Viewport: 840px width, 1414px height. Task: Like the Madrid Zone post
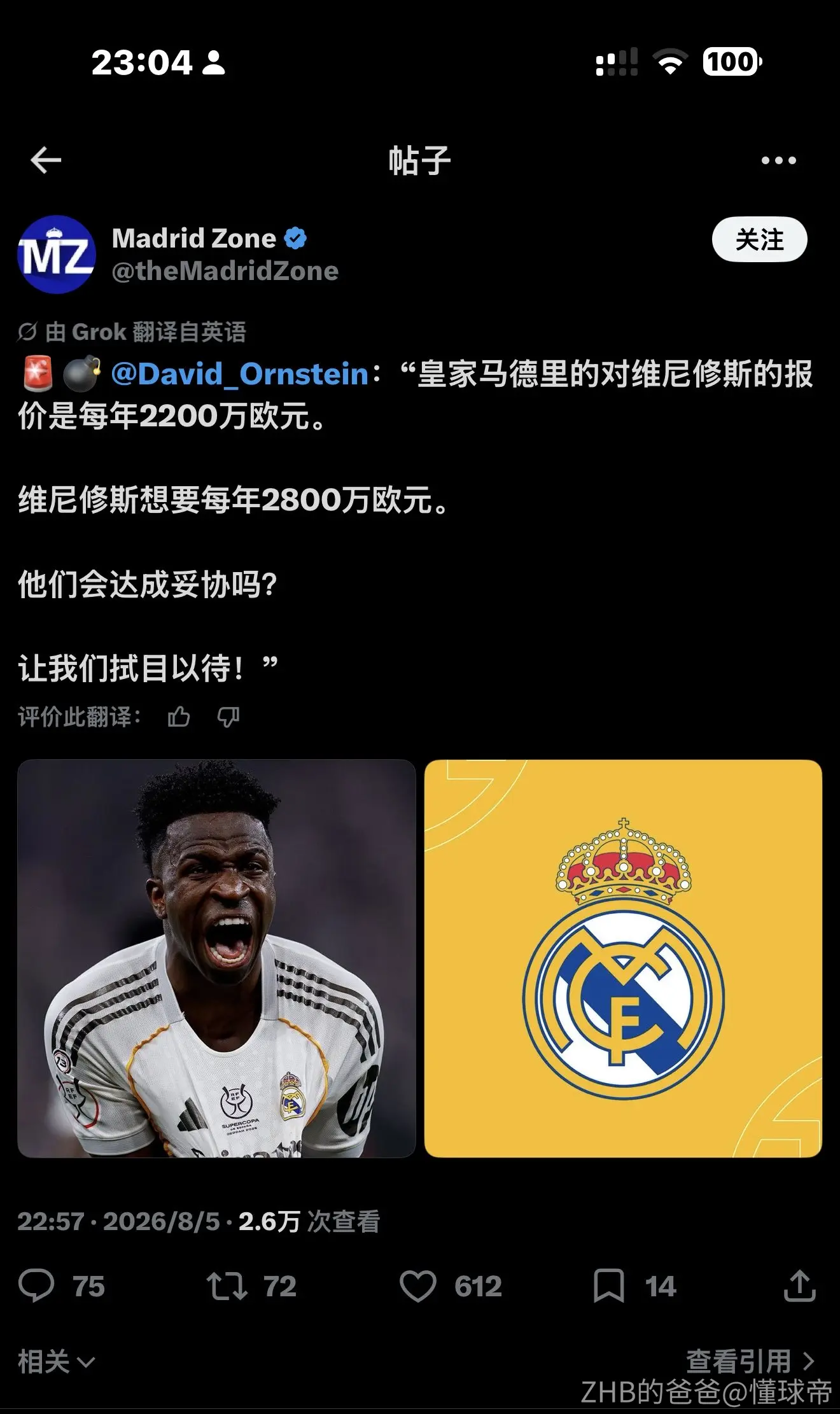(x=417, y=1285)
